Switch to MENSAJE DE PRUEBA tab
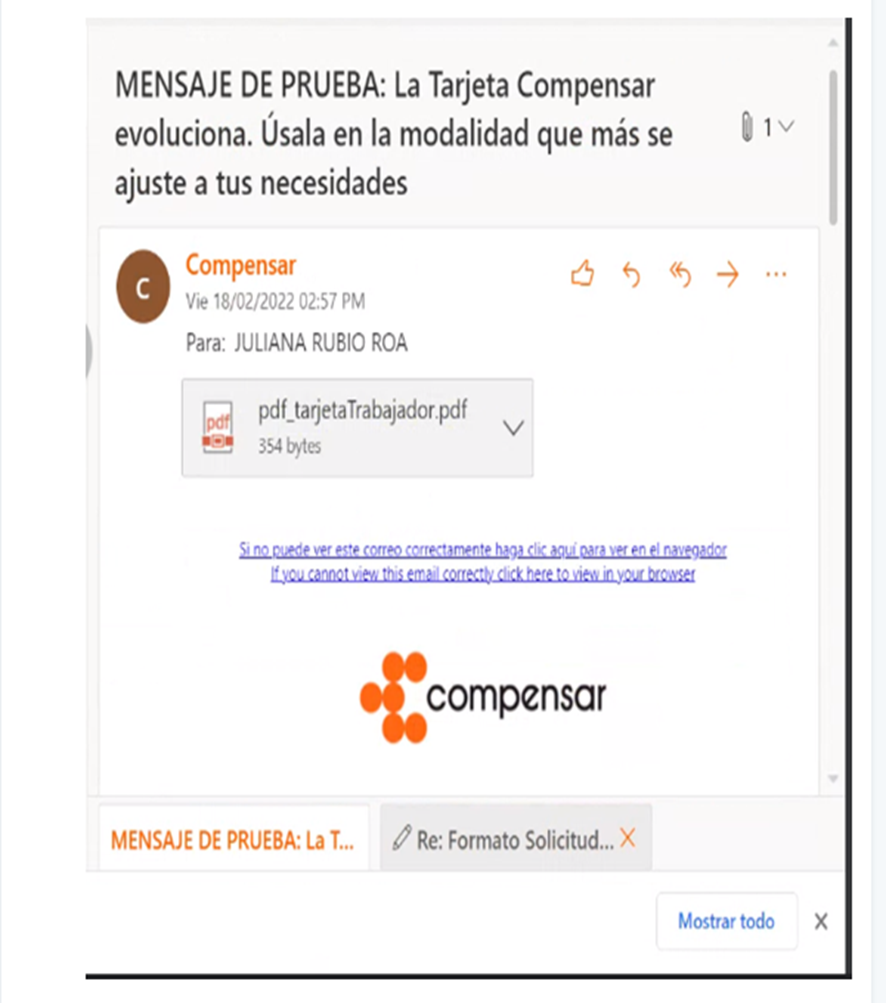This screenshot has width=886, height=1003. pos(232,840)
